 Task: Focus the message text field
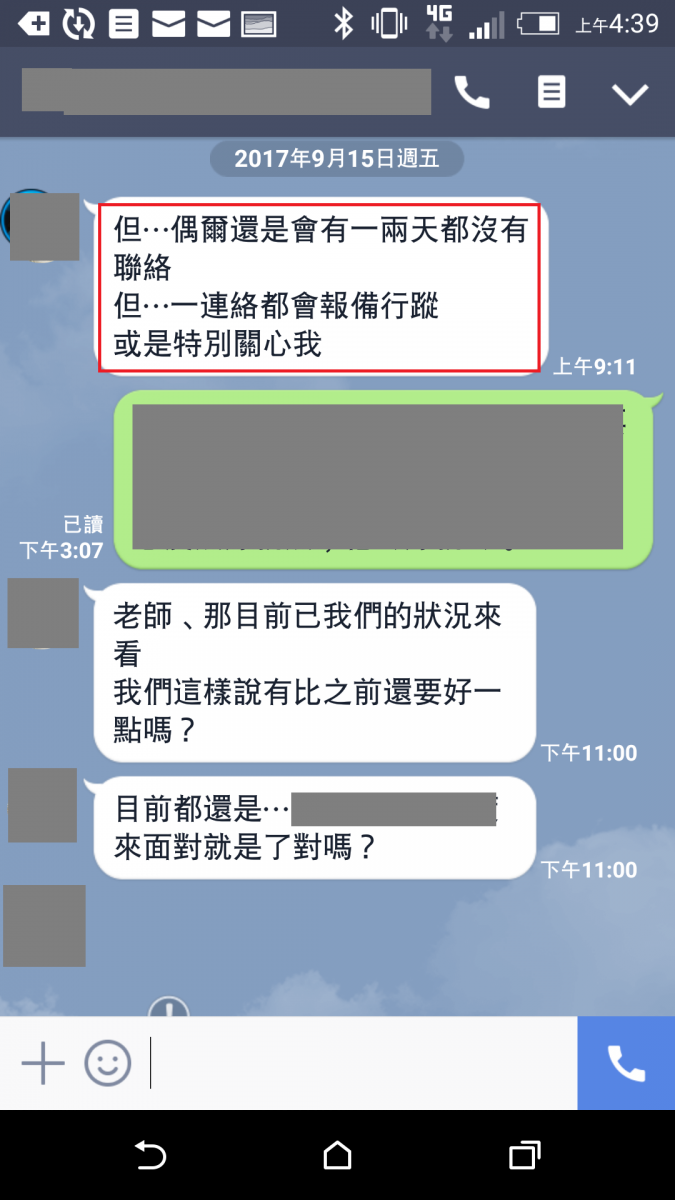point(360,1063)
